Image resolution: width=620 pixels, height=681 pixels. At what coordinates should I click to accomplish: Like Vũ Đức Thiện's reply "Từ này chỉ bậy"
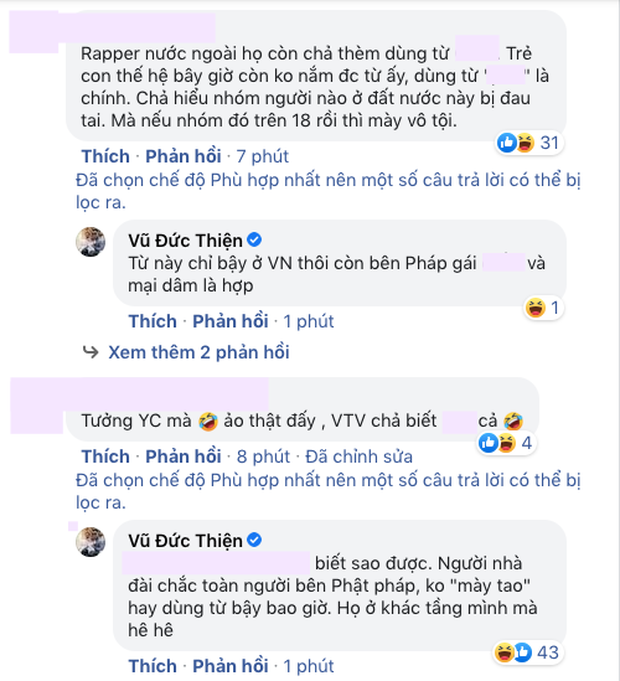pos(152,321)
